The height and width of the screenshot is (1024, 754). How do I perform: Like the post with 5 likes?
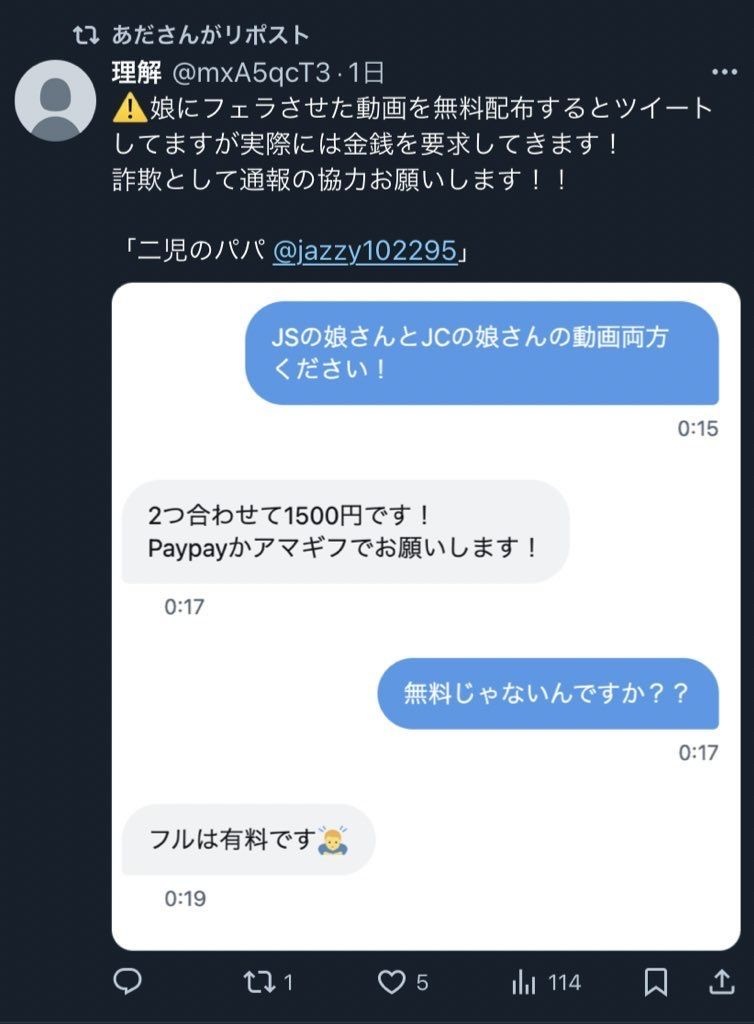(x=391, y=982)
